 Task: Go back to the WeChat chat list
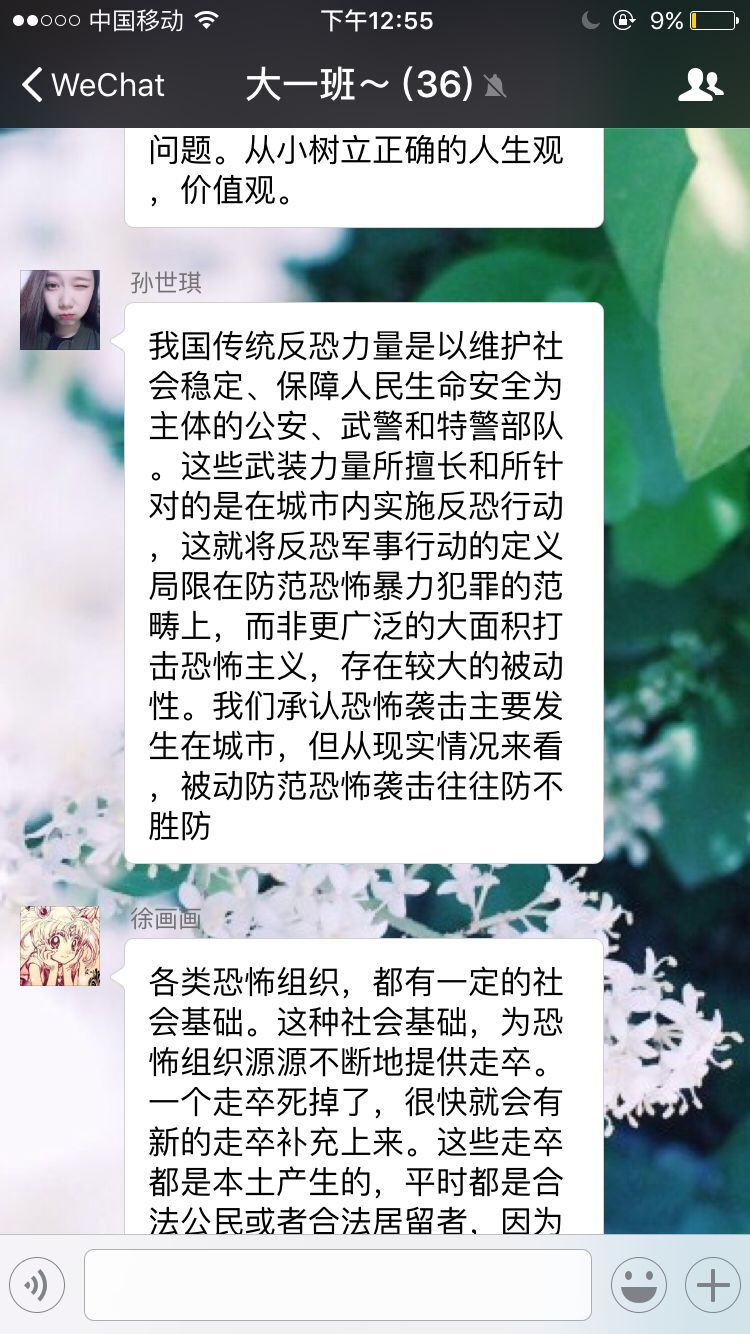pyautogui.click(x=92, y=85)
